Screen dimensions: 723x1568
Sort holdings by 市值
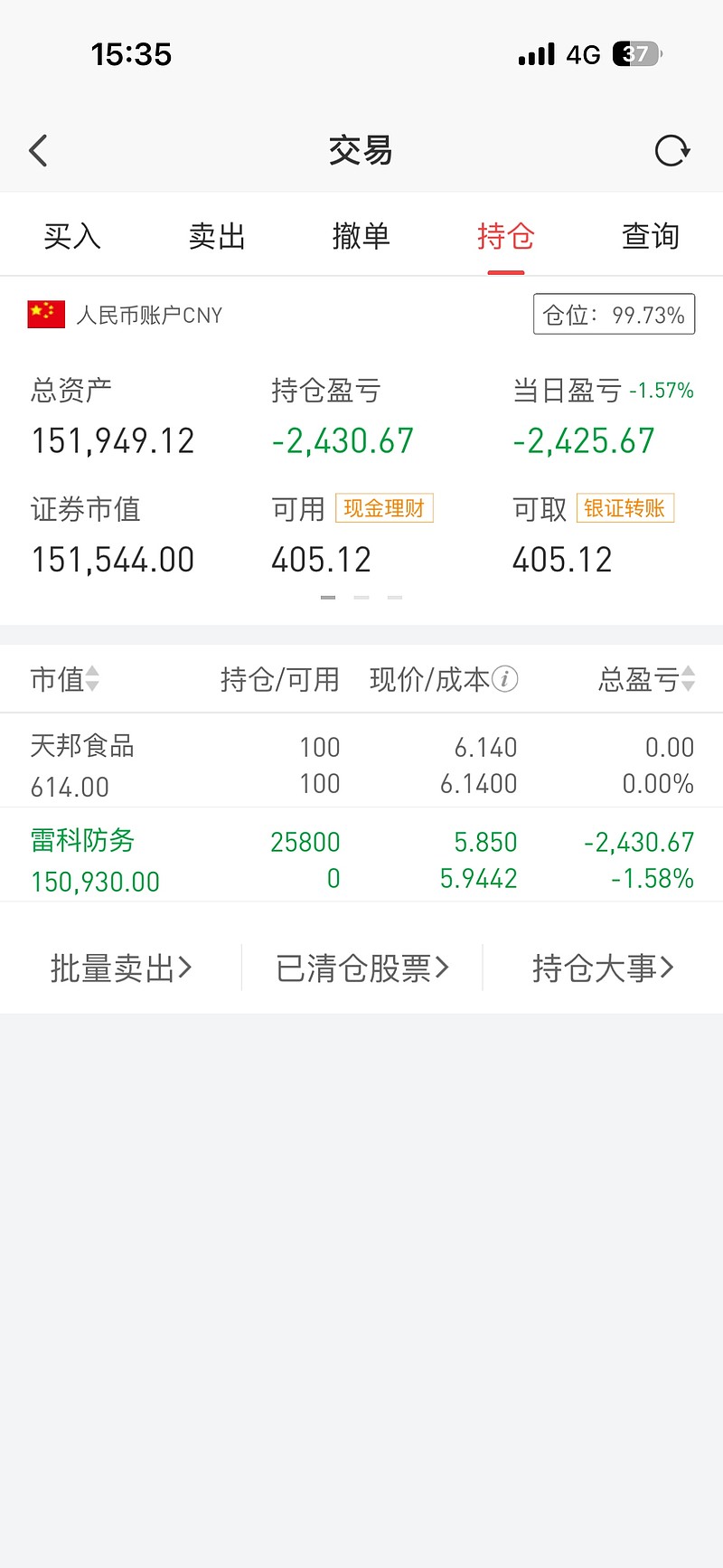coord(65,679)
